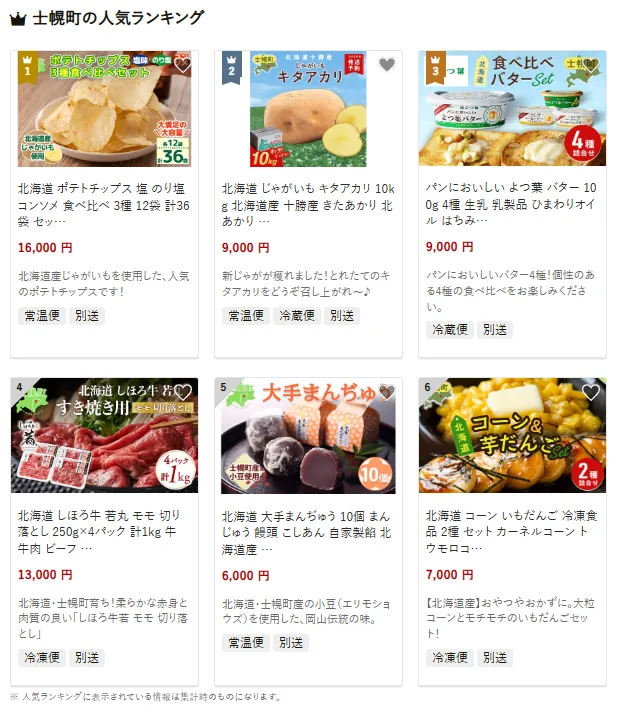Open the rank 3 Yotsuba butter set card
This screenshot has height=717, width=628.
[x=512, y=204]
